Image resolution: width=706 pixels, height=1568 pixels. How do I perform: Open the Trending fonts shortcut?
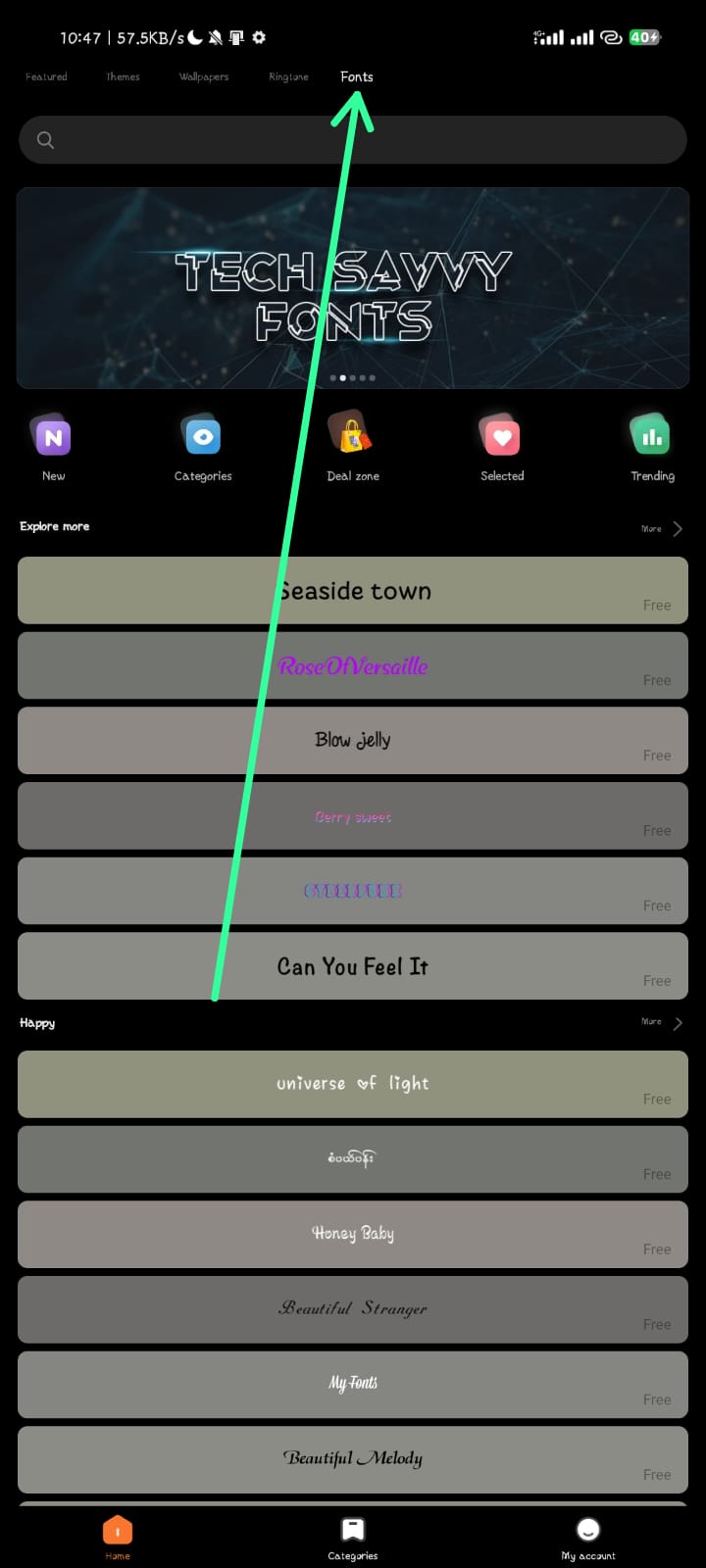coord(652,447)
